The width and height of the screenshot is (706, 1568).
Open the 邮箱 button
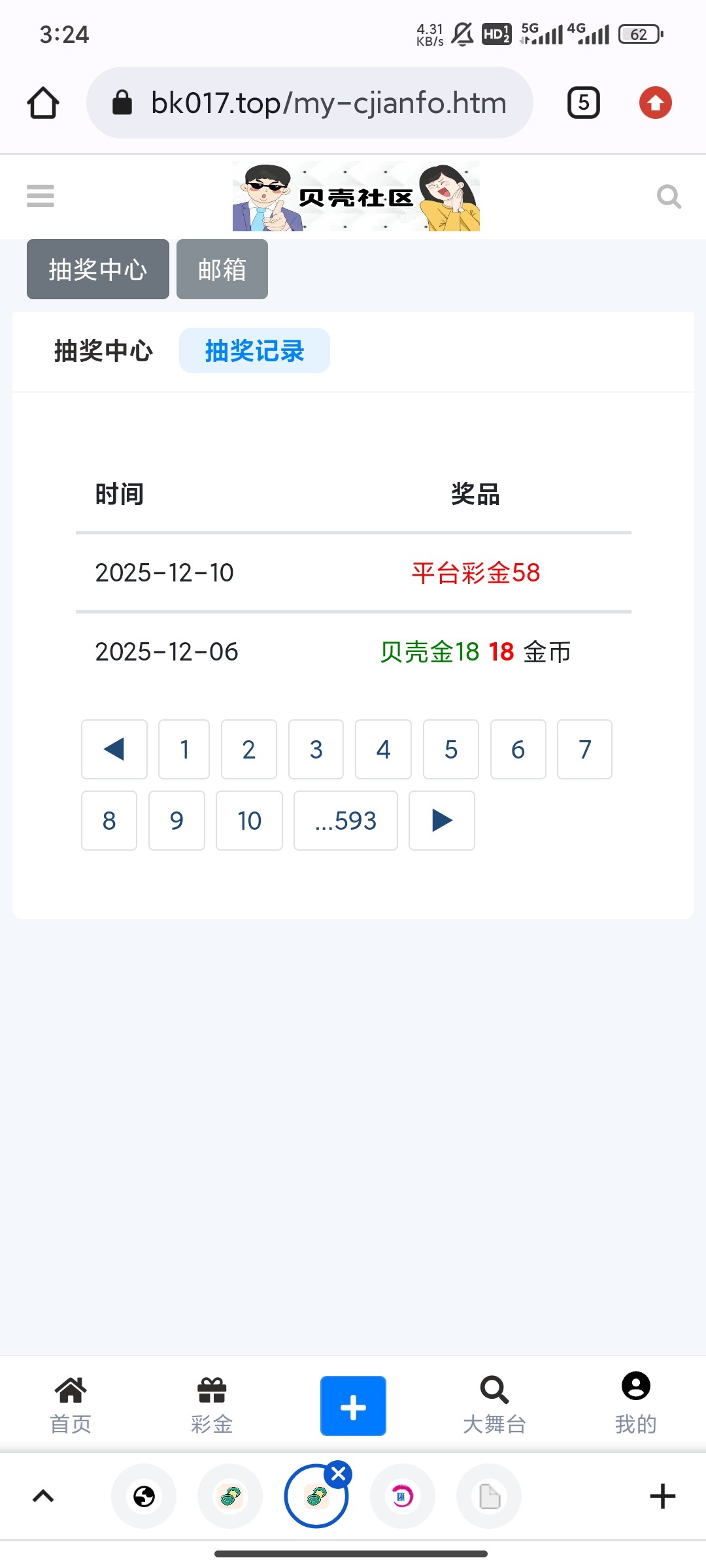point(222,269)
